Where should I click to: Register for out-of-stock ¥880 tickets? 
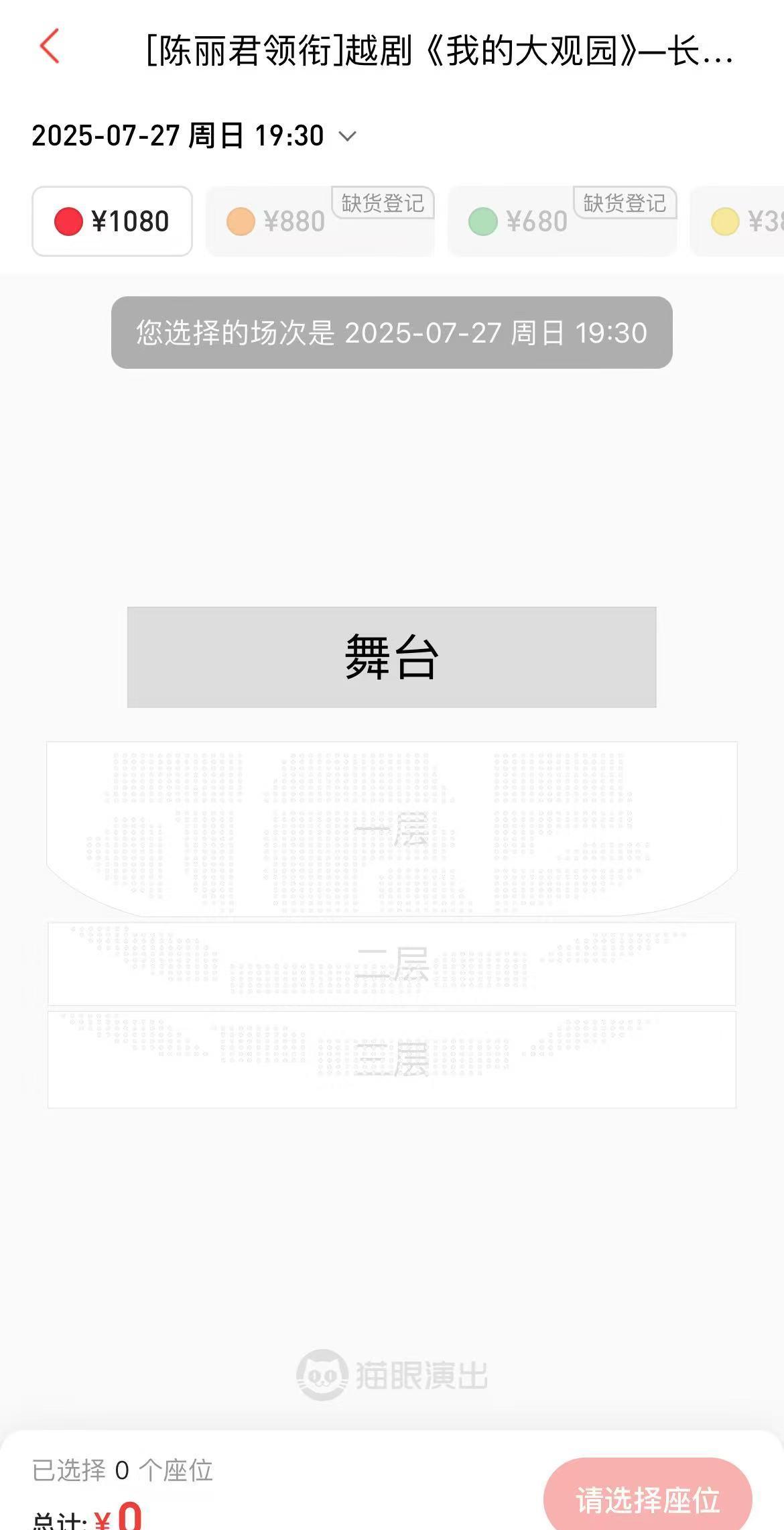tap(383, 203)
